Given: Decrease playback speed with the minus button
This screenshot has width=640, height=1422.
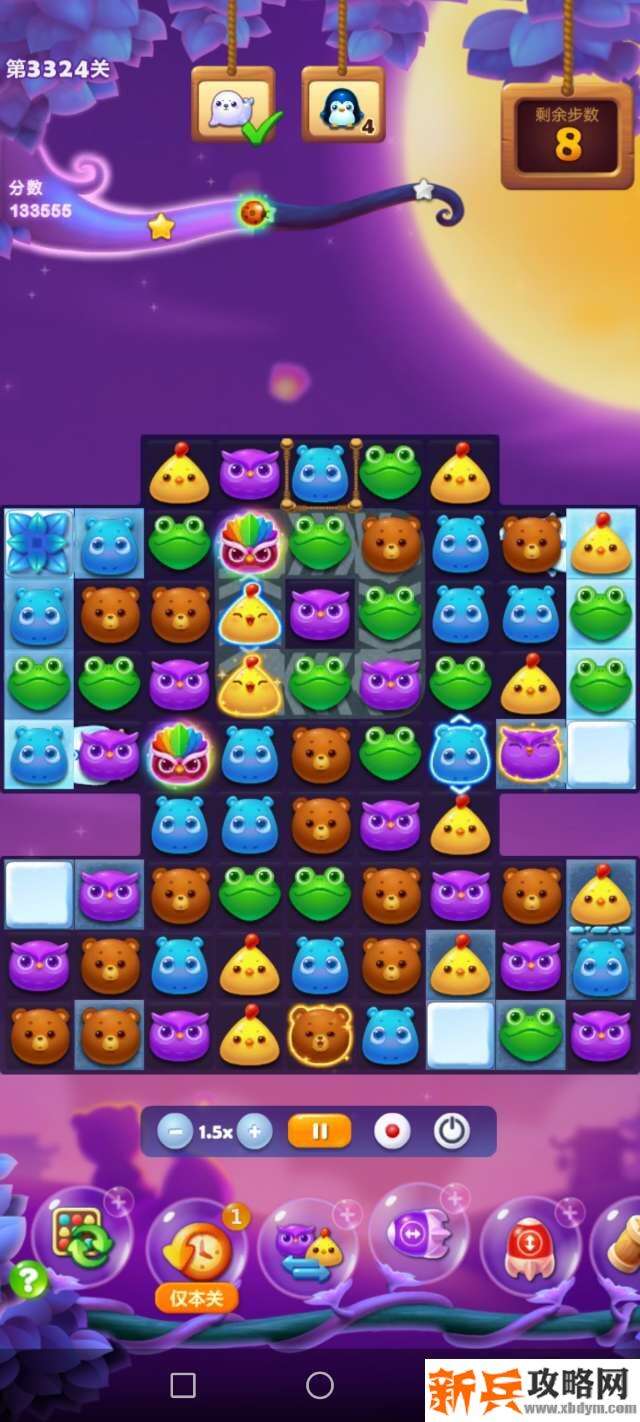Looking at the screenshot, I should tap(176, 1132).
